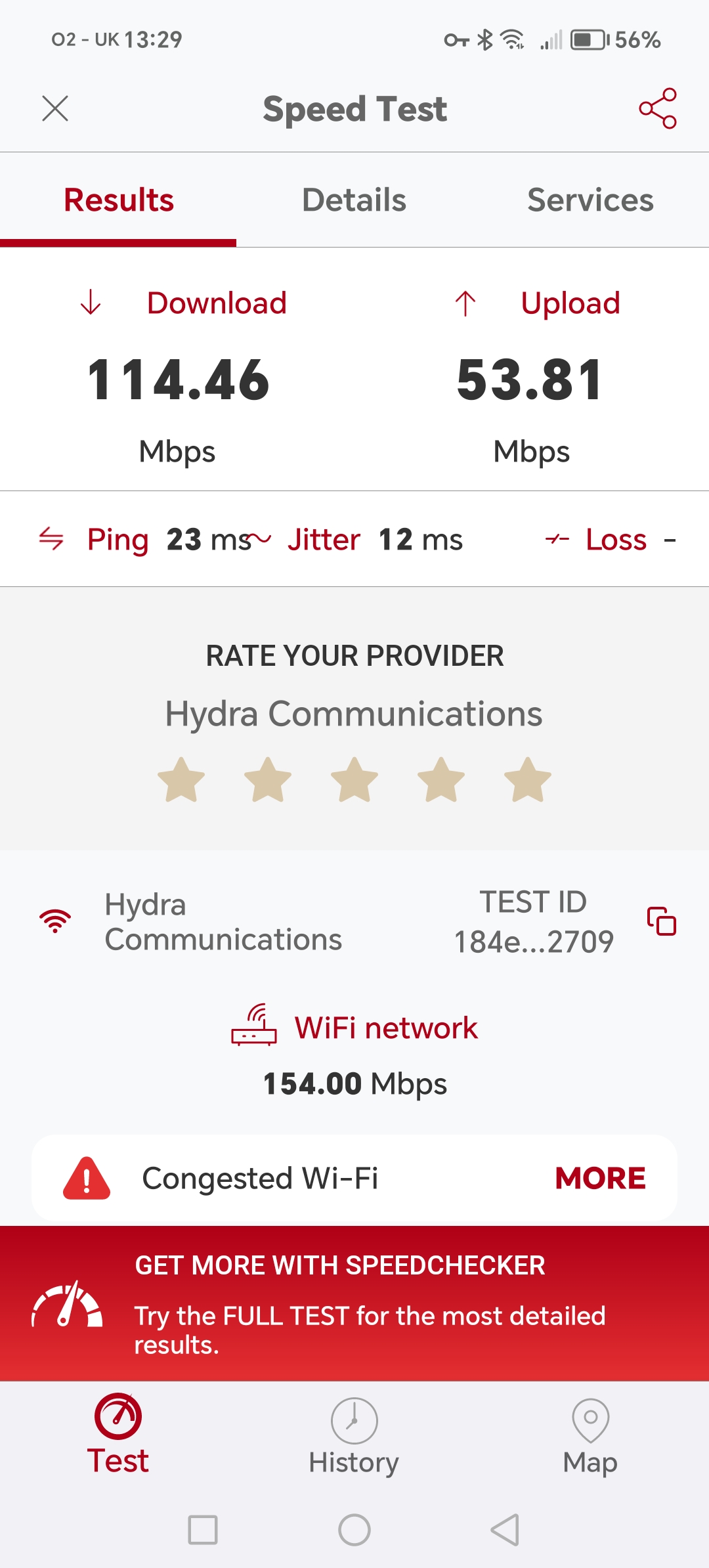The image size is (709, 1568).
Task: Close the Speed Test screen
Action: click(55, 108)
